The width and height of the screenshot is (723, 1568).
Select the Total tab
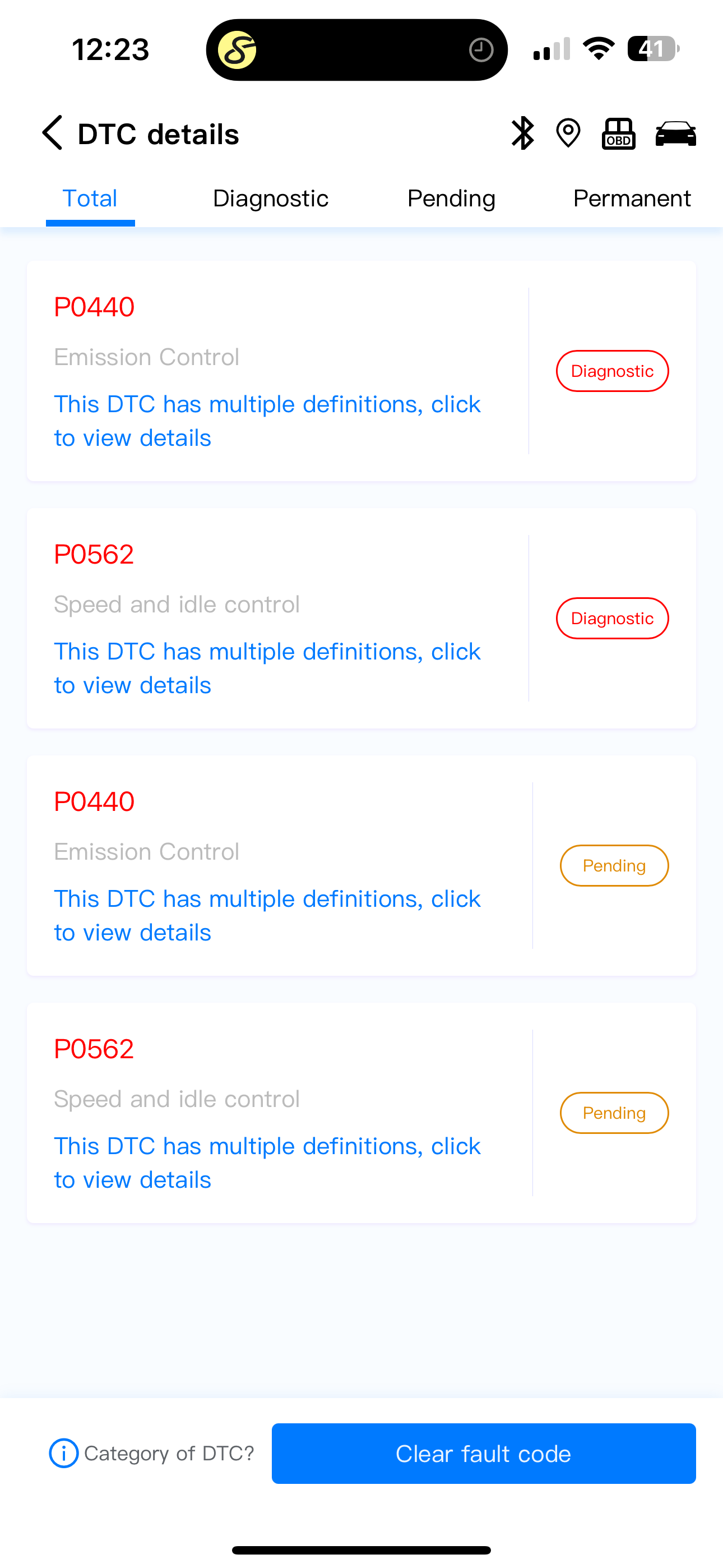[x=90, y=199]
